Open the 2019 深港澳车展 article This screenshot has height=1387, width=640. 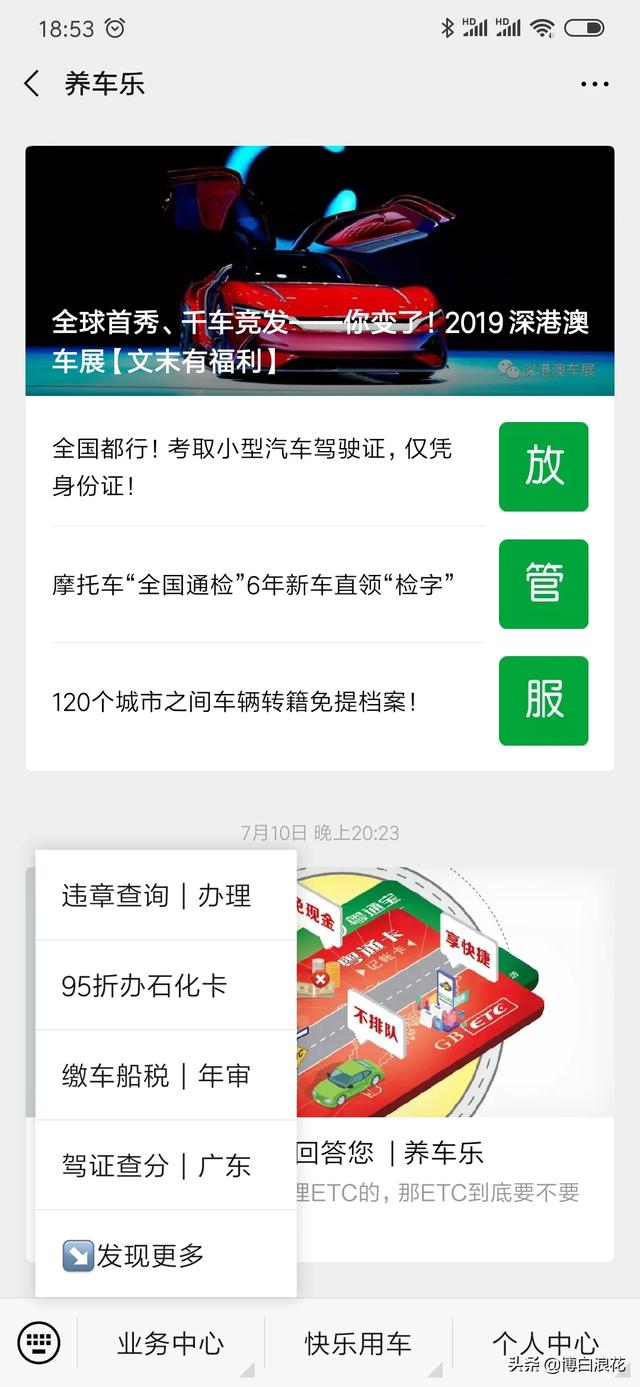point(320,271)
